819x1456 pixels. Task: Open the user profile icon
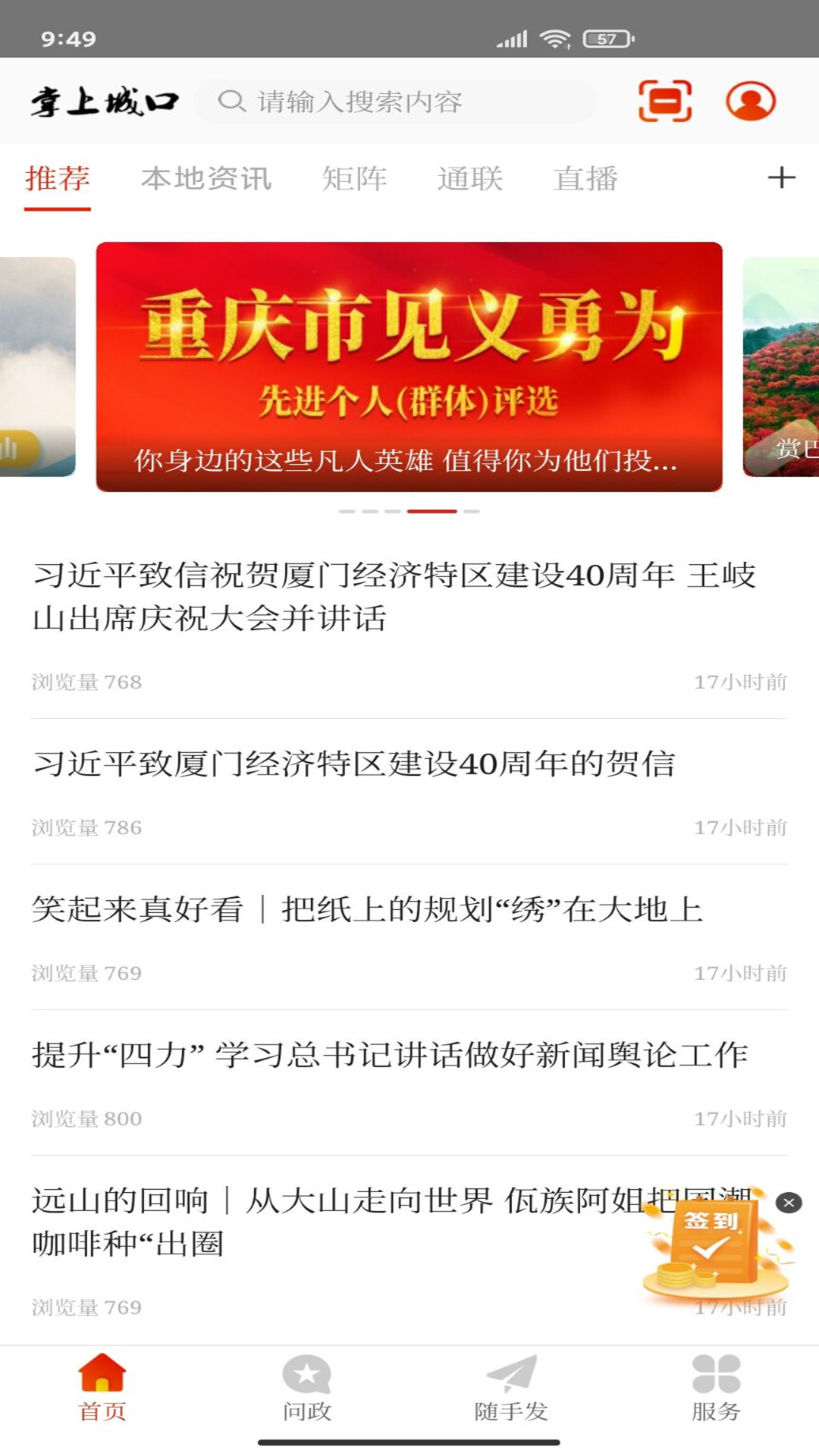[749, 101]
